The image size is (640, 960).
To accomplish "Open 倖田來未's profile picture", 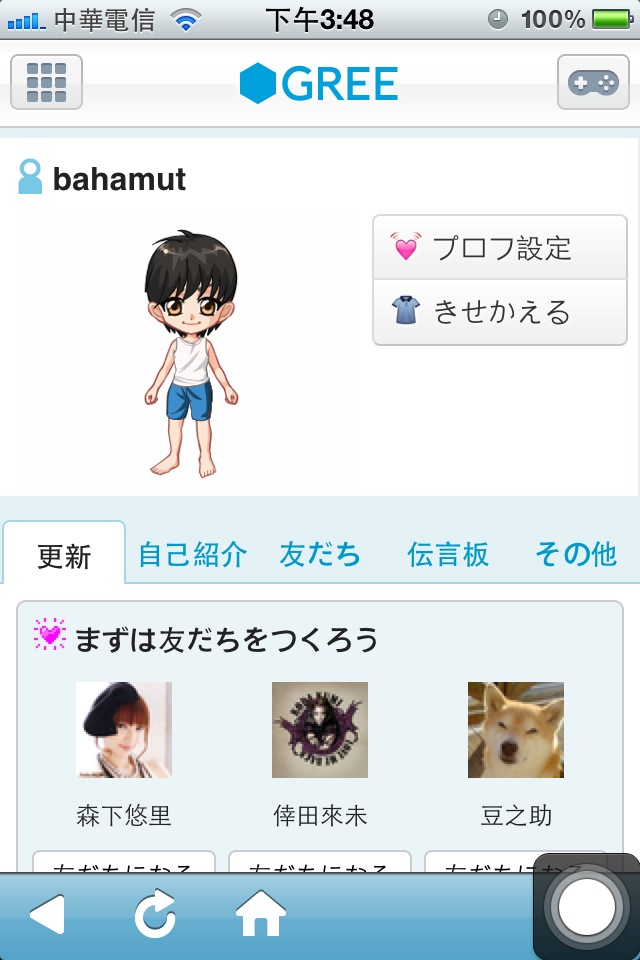I will [x=320, y=730].
